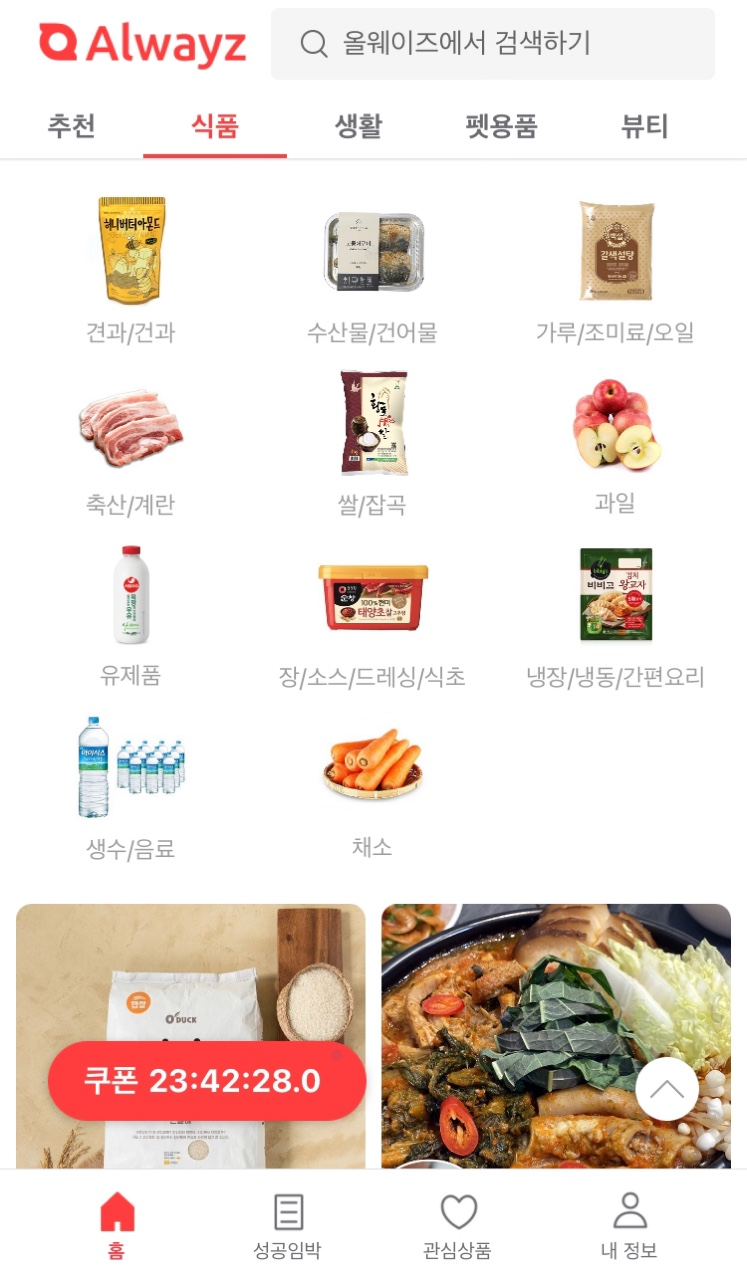The height and width of the screenshot is (1280, 747).
Task: Switch to the 추천 tab
Action: pyautogui.click(x=71, y=127)
